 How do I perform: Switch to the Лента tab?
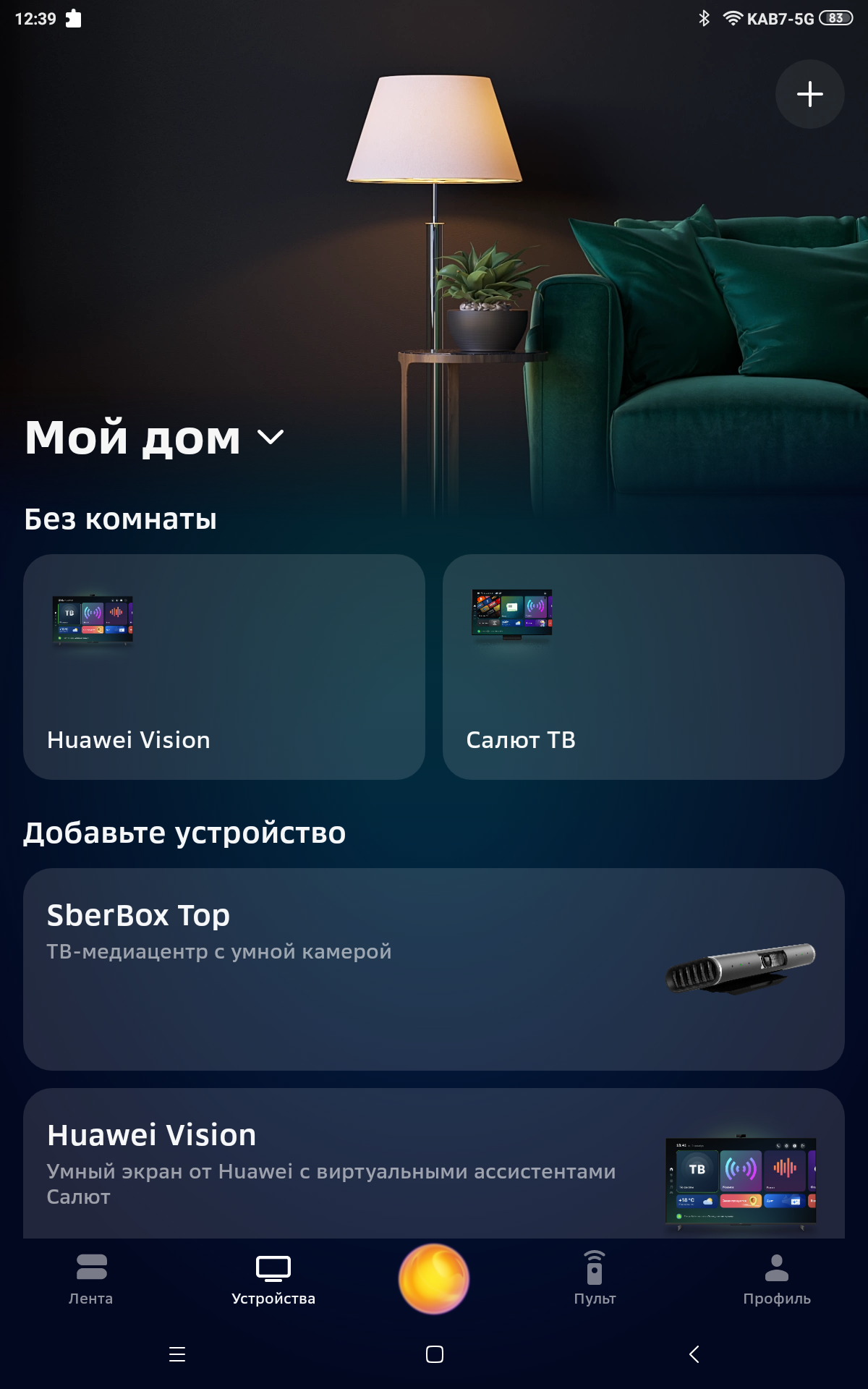(x=91, y=1280)
